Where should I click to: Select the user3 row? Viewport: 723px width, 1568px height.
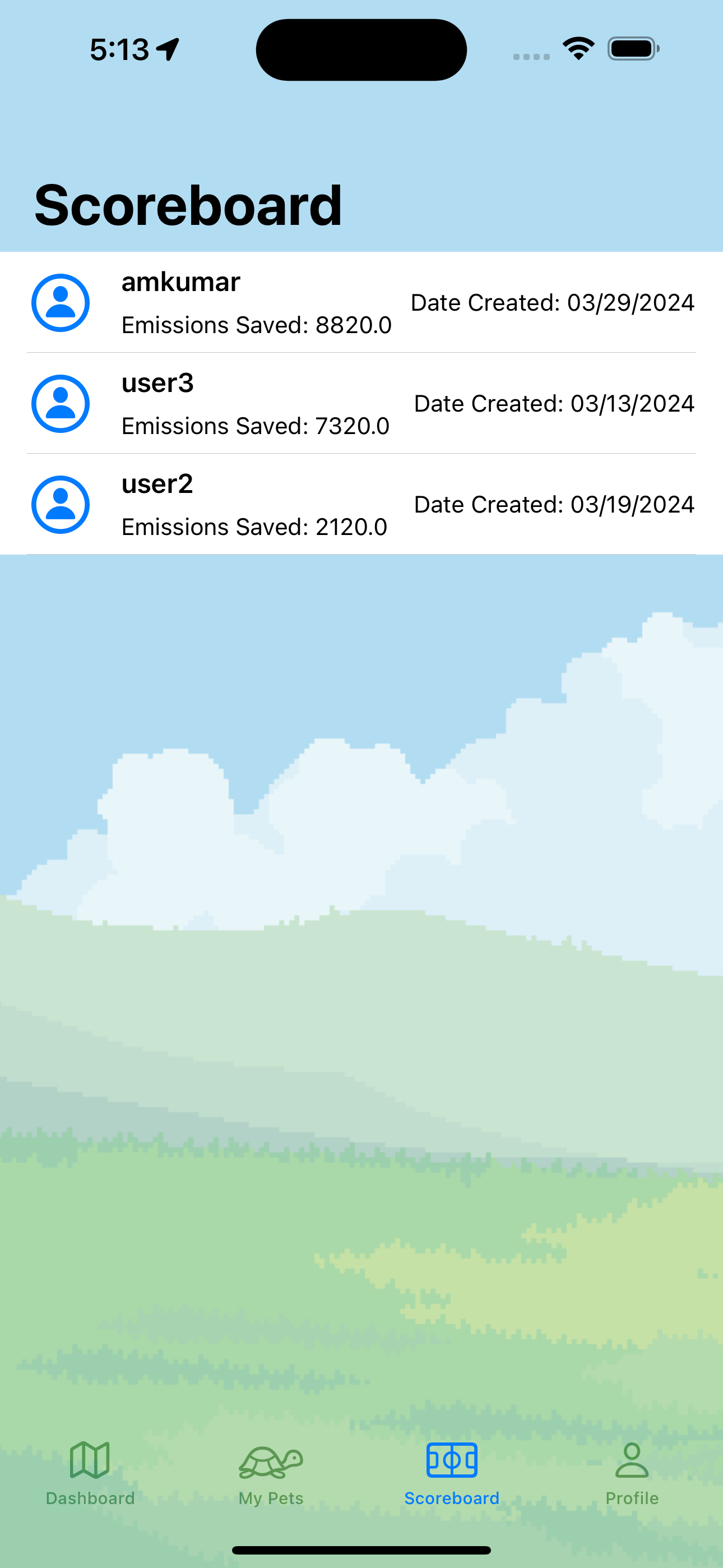361,404
